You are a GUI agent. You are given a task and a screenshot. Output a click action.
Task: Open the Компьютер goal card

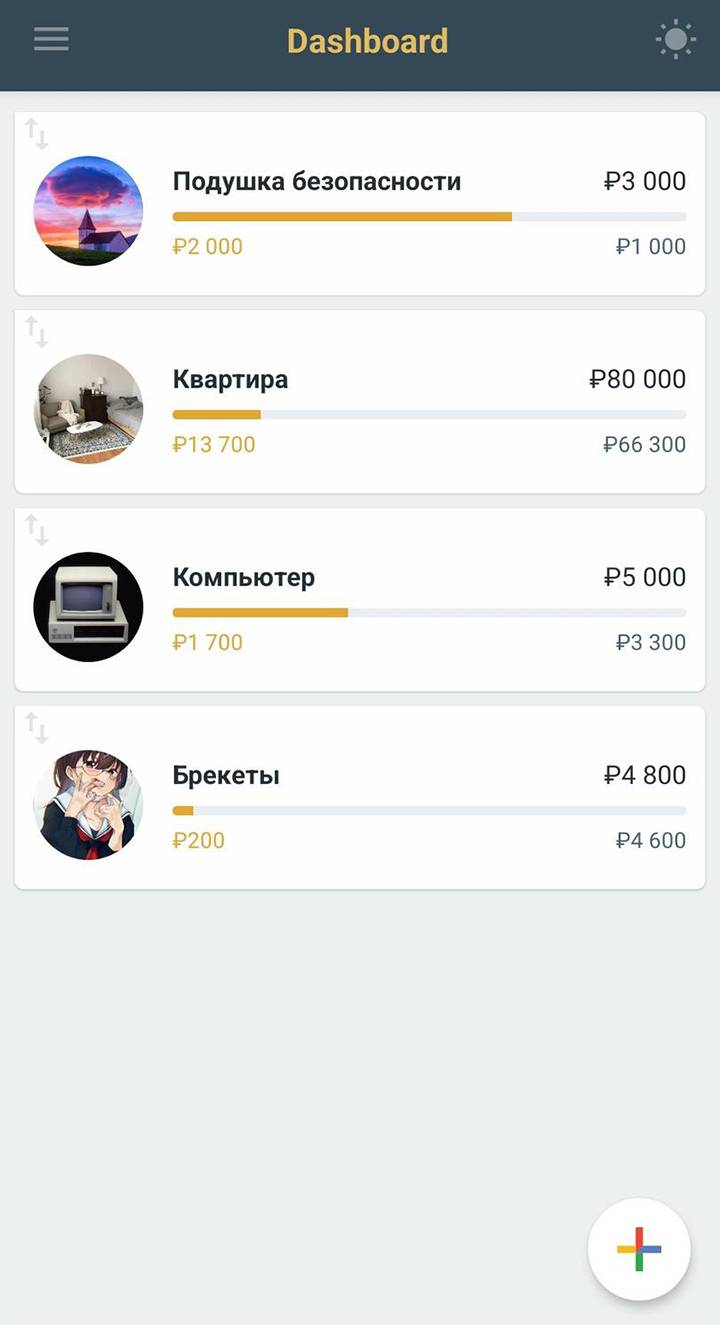[x=360, y=599]
